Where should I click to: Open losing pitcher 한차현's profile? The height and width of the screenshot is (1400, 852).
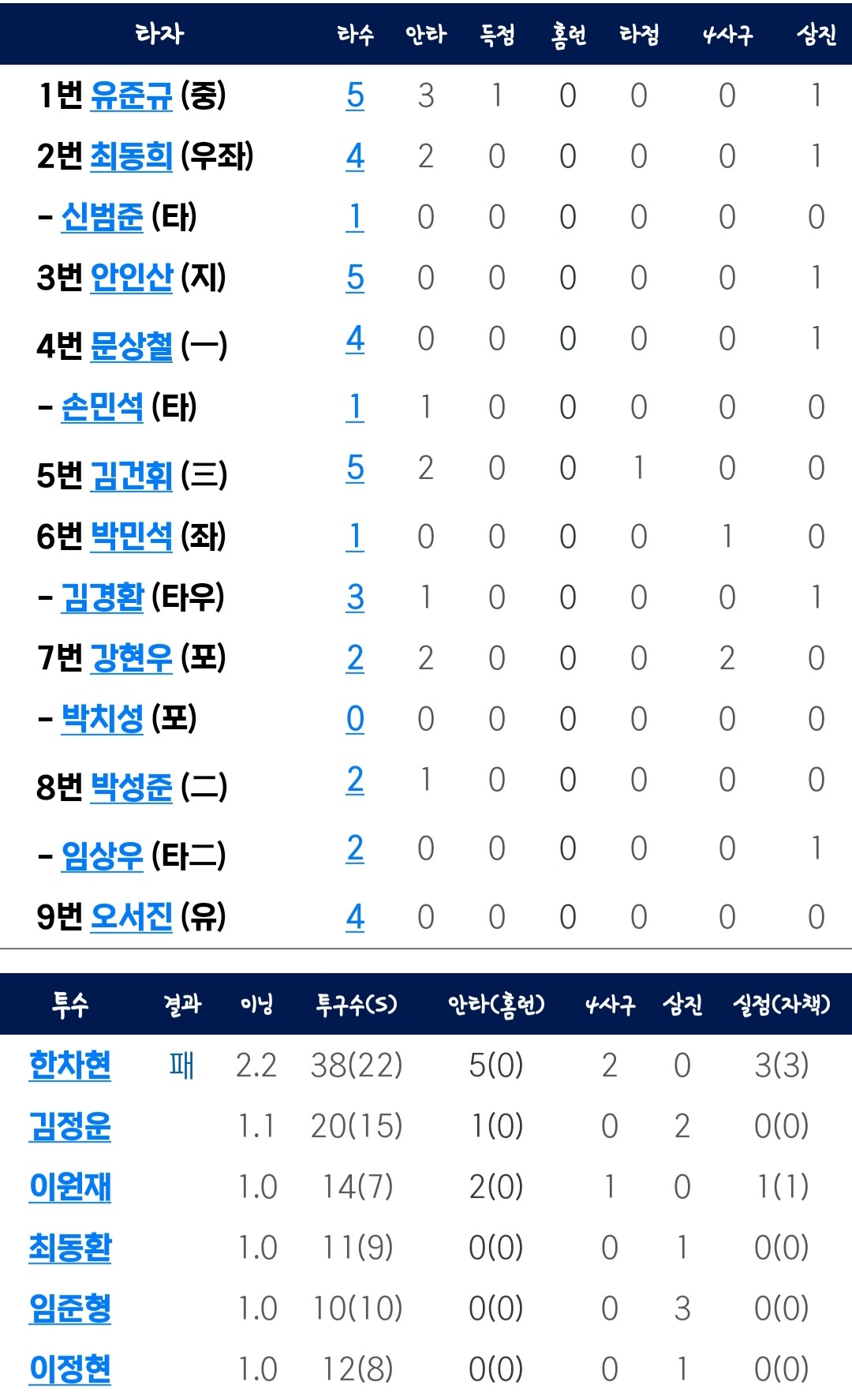69,1065
